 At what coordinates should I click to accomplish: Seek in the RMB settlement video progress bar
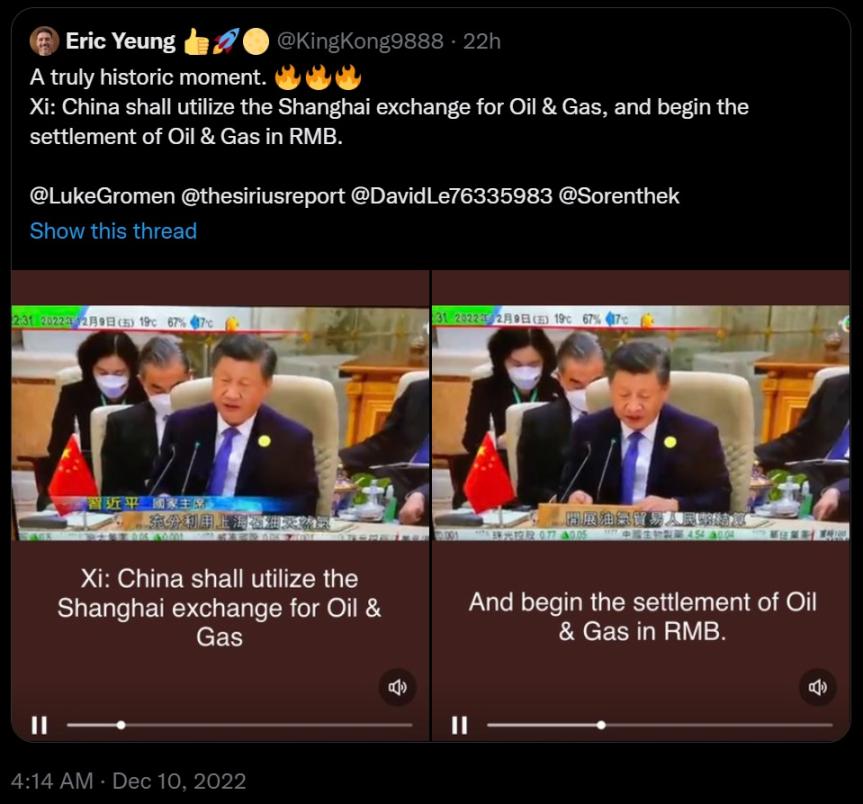click(660, 725)
